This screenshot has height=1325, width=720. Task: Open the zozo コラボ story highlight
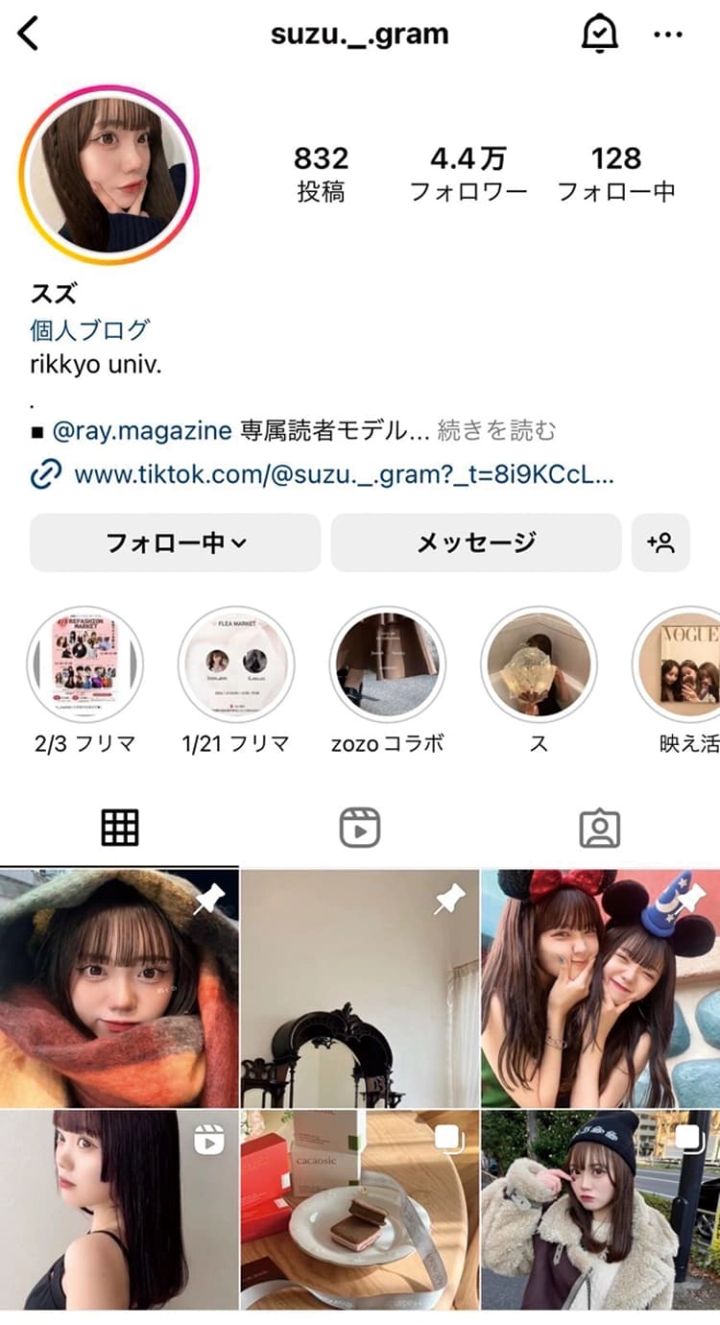(387, 665)
